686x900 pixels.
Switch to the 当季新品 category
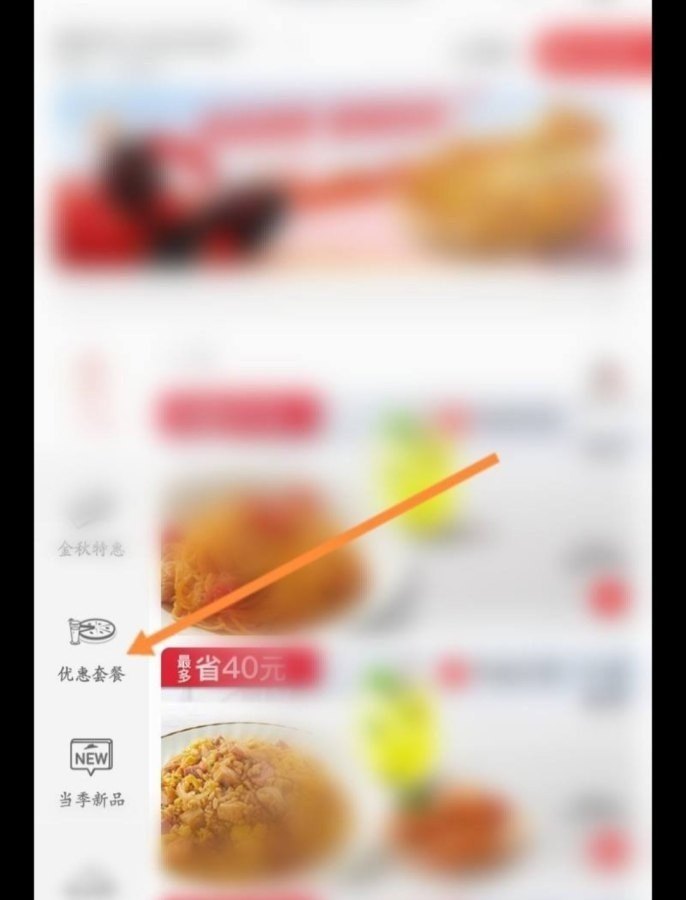(x=91, y=772)
